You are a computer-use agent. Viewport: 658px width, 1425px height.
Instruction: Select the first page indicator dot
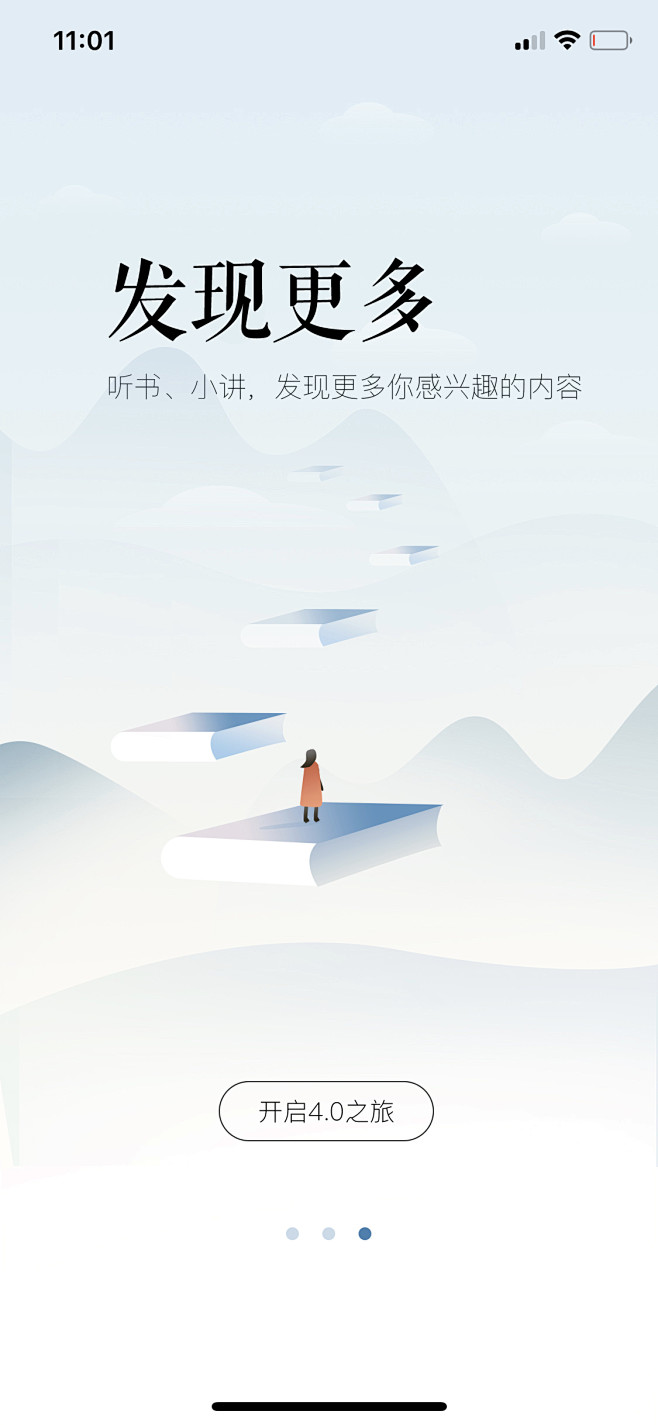292,1233
